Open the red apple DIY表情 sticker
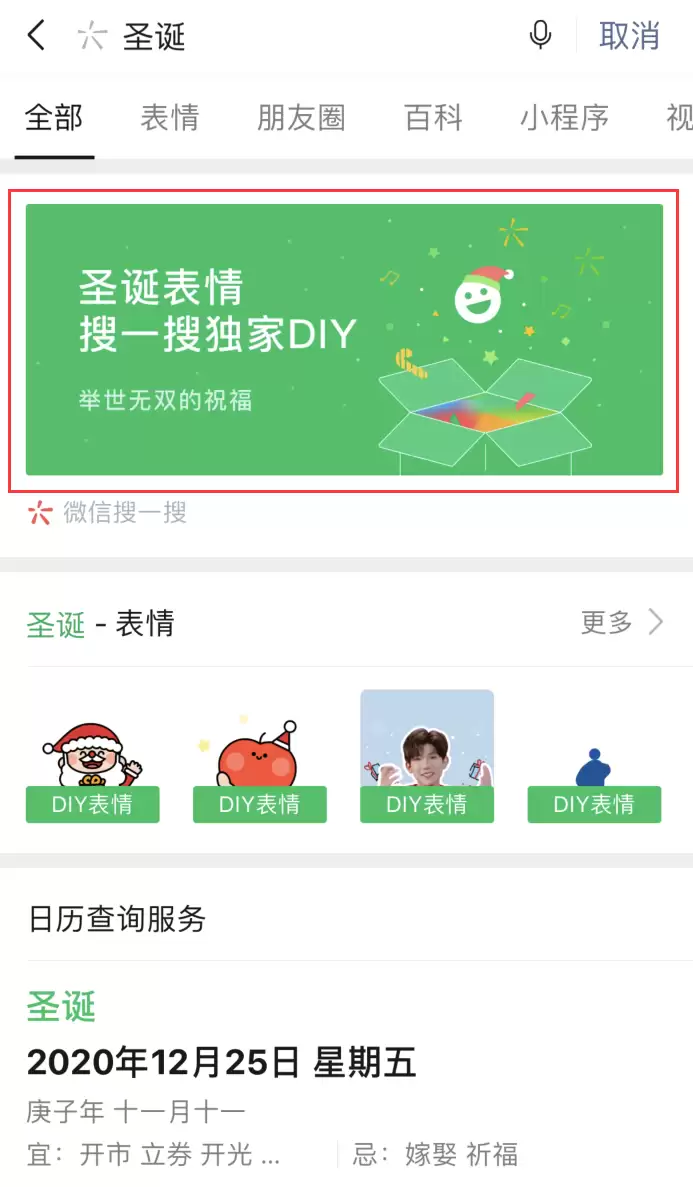The width and height of the screenshot is (693, 1187). point(260,757)
